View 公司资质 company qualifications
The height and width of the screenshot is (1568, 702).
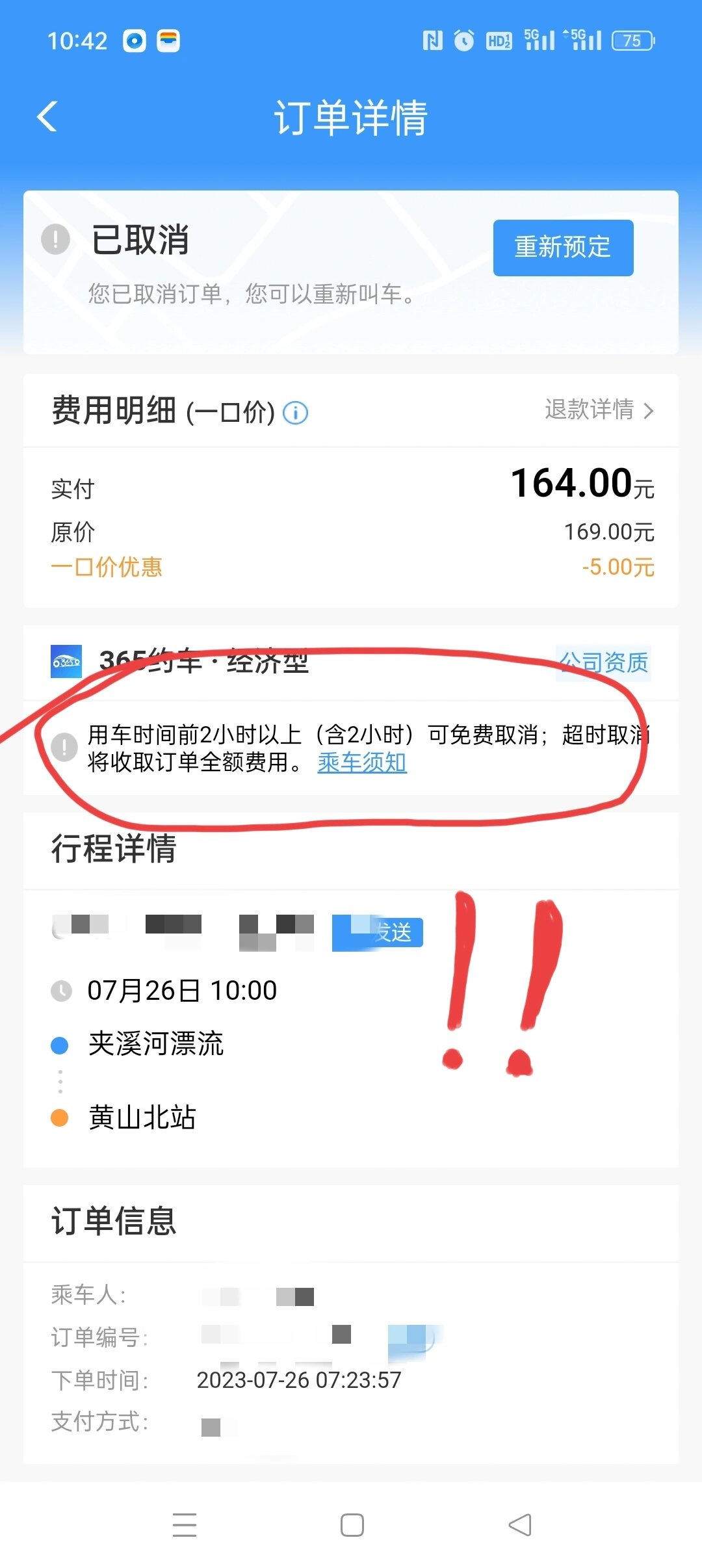(x=603, y=663)
